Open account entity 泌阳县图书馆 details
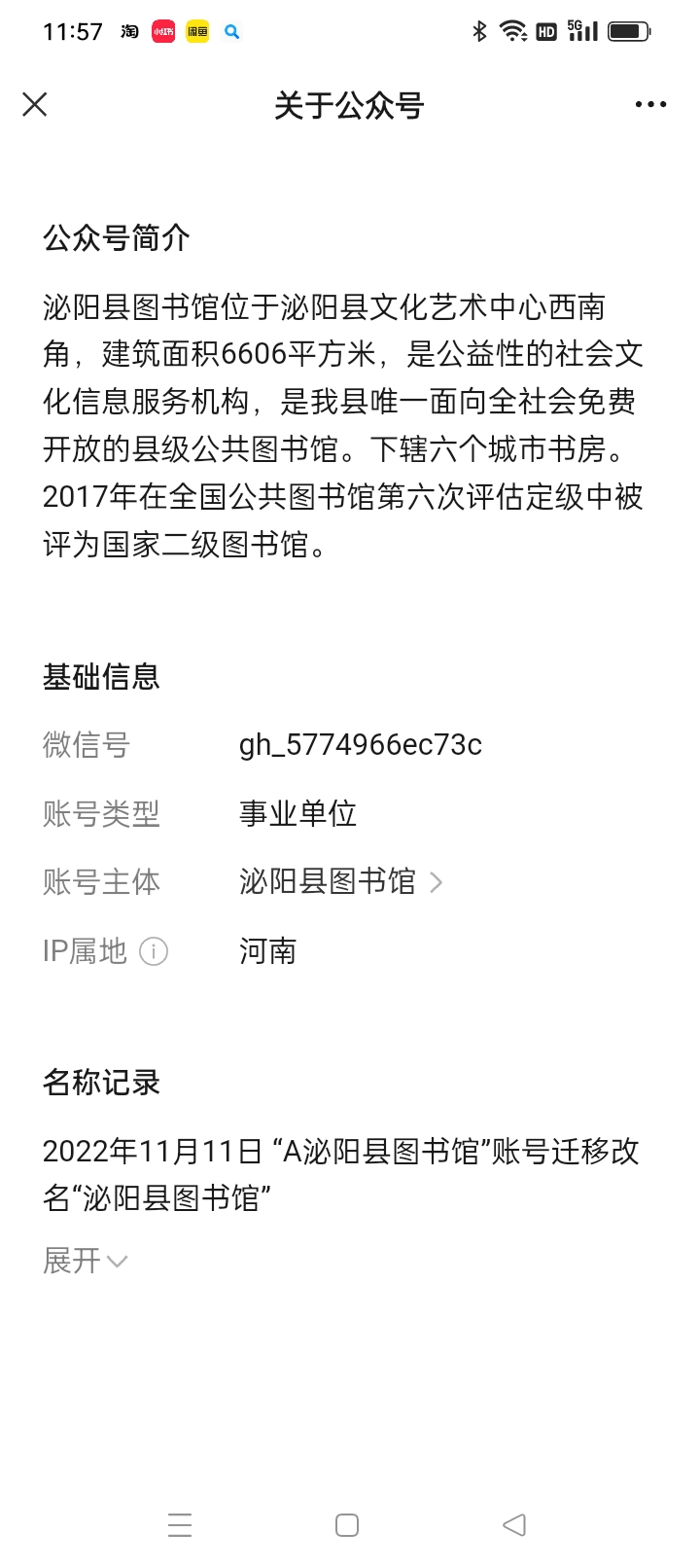Image resolution: width=700 pixels, height=1568 pixels. pos(340,881)
